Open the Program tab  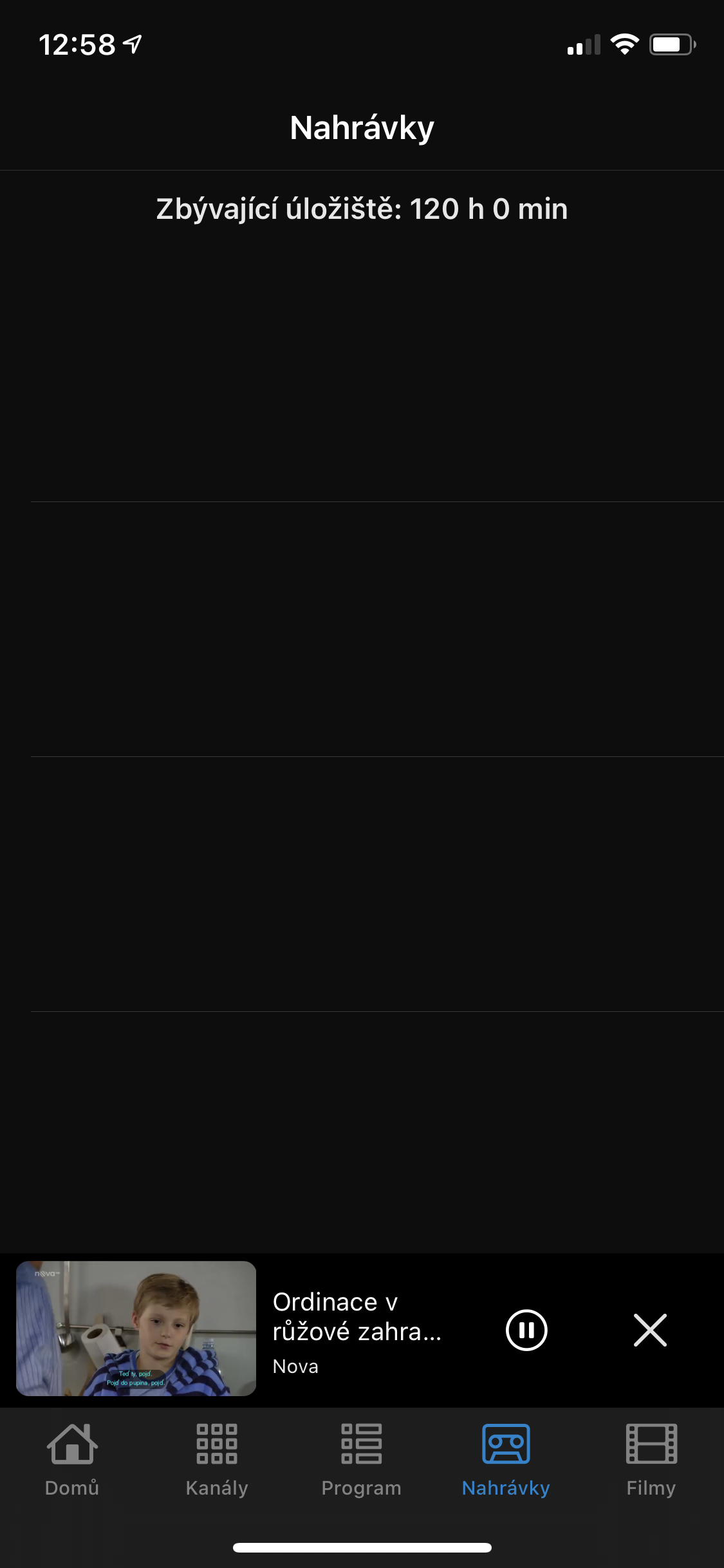tap(361, 1460)
